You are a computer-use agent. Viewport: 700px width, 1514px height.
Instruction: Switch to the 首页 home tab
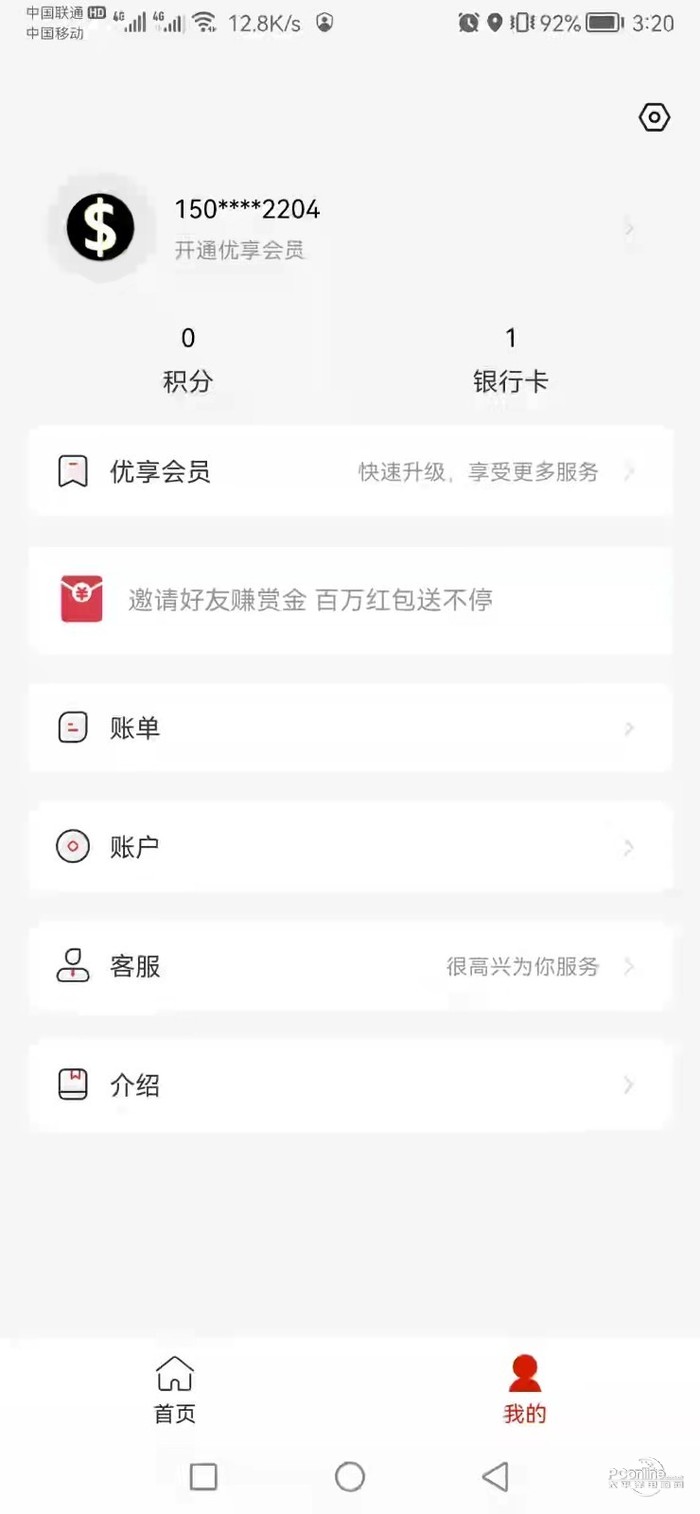[175, 1390]
